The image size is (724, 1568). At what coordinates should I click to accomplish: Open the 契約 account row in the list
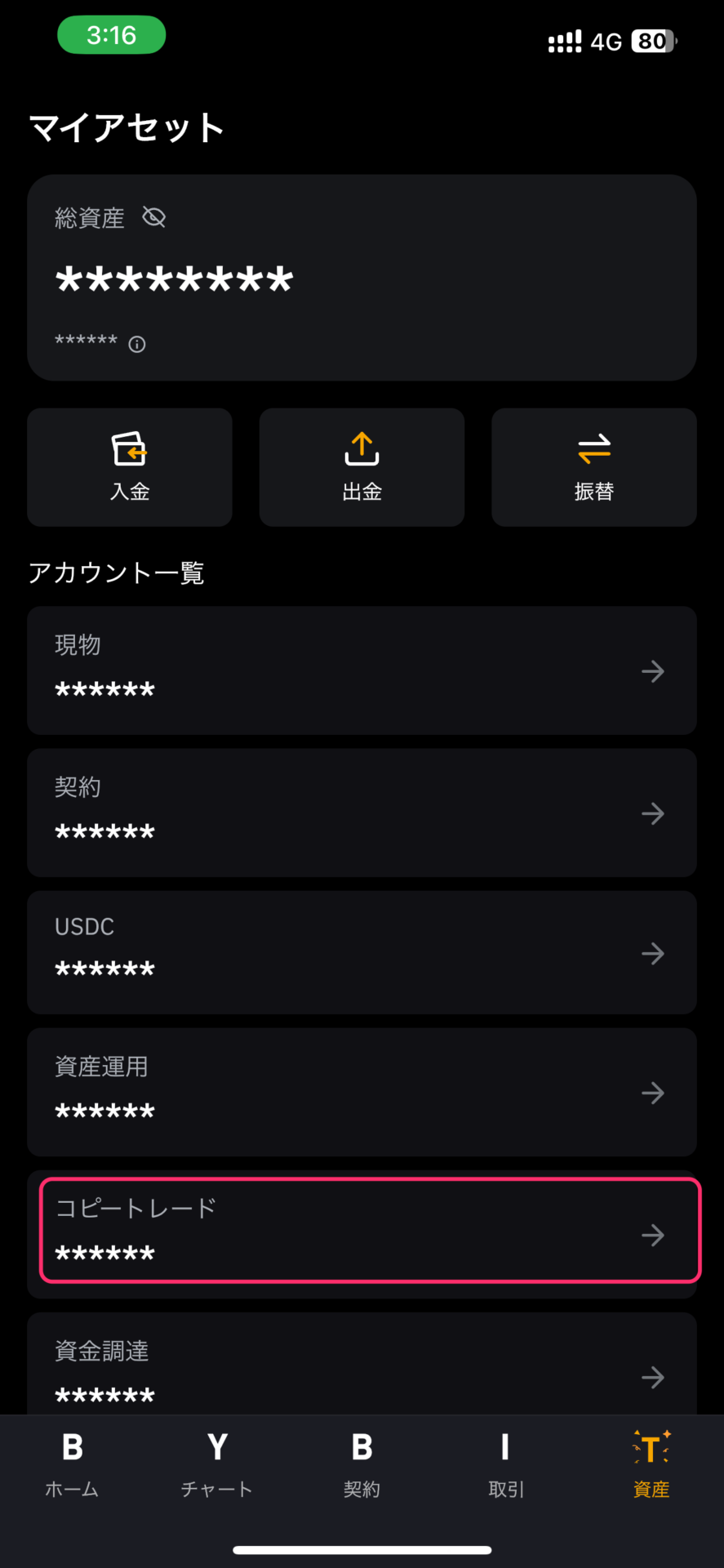tap(362, 813)
